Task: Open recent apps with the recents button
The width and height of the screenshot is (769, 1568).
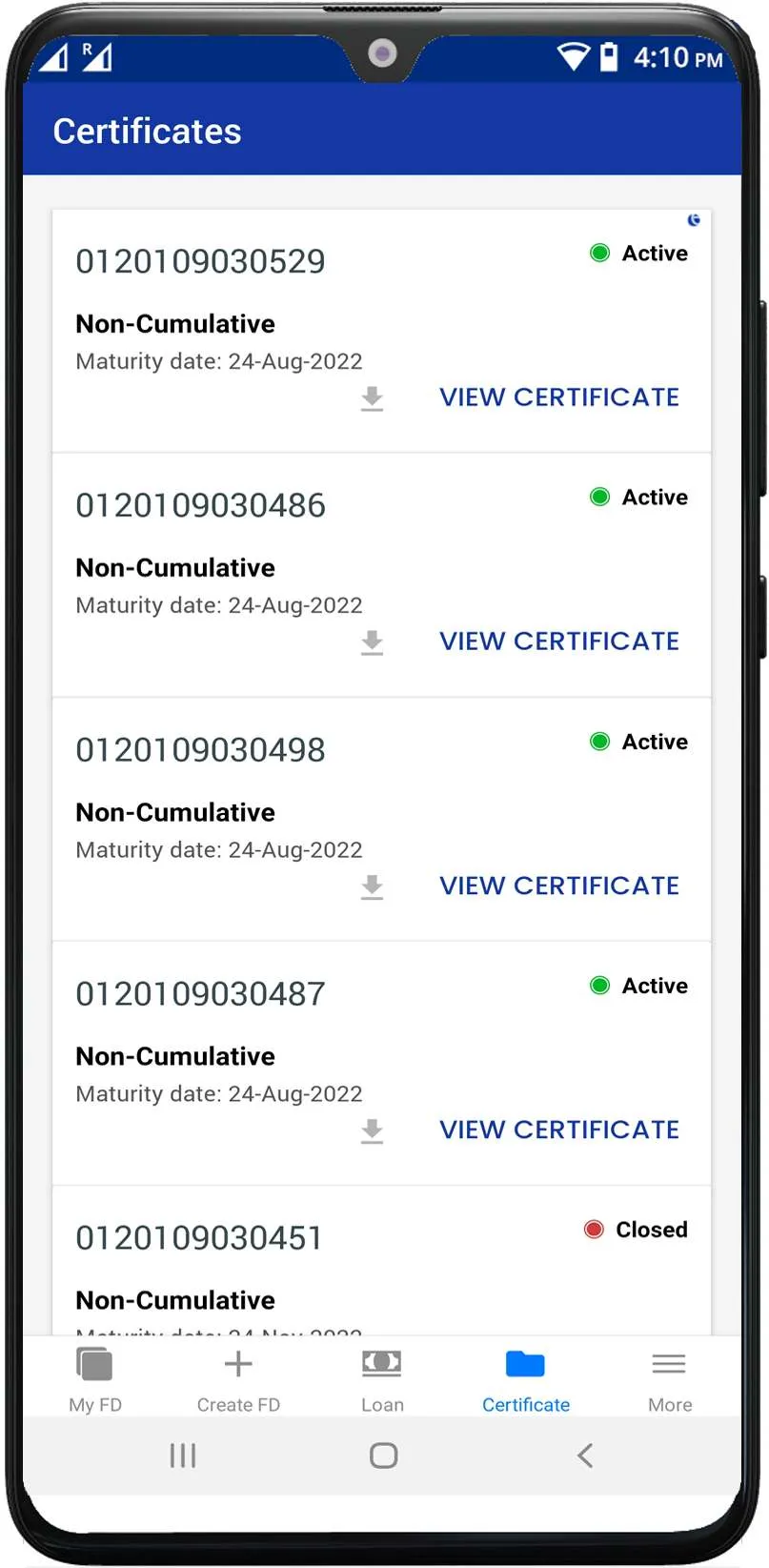Action: [x=182, y=1456]
